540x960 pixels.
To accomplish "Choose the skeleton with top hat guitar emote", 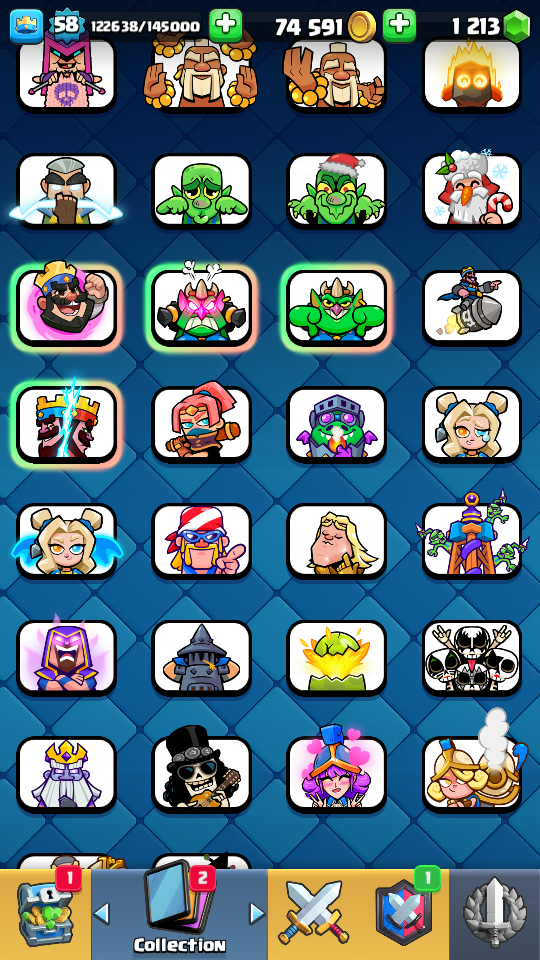I will click(x=201, y=774).
